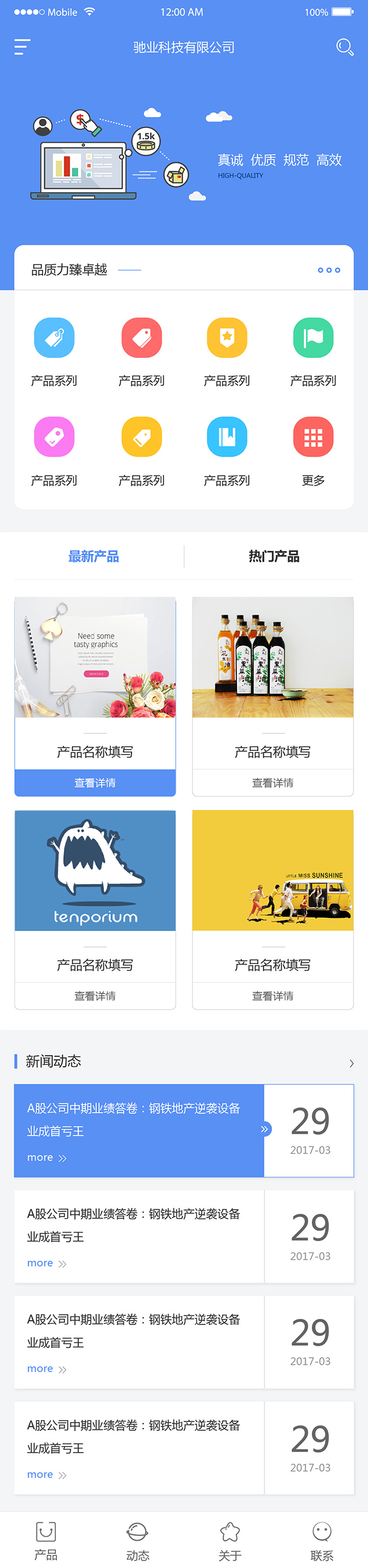The height and width of the screenshot is (1568, 368).
Task: Open the tenporium monster product card
Action: [x=95, y=870]
